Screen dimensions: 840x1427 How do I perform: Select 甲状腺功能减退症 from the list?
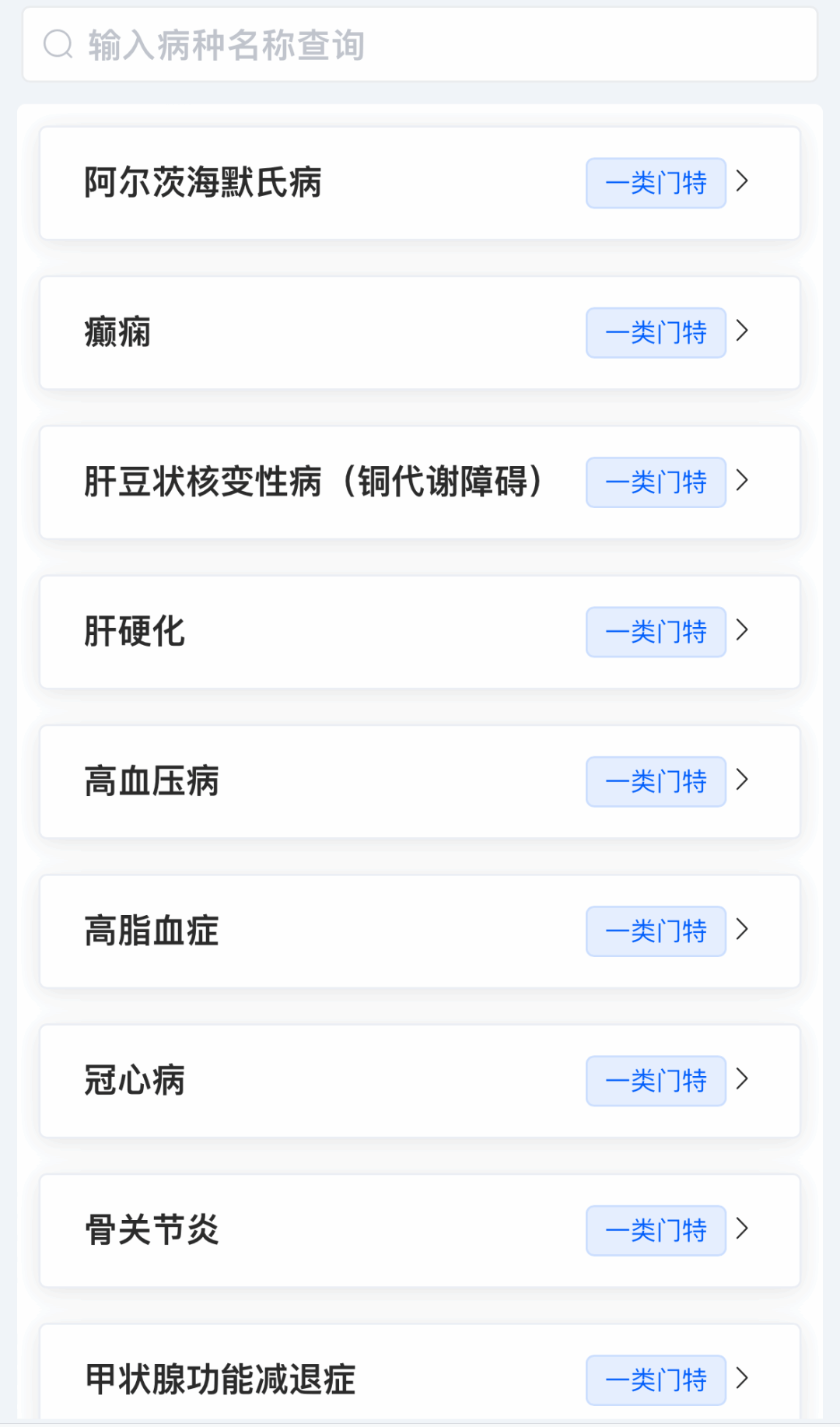coord(420,1377)
